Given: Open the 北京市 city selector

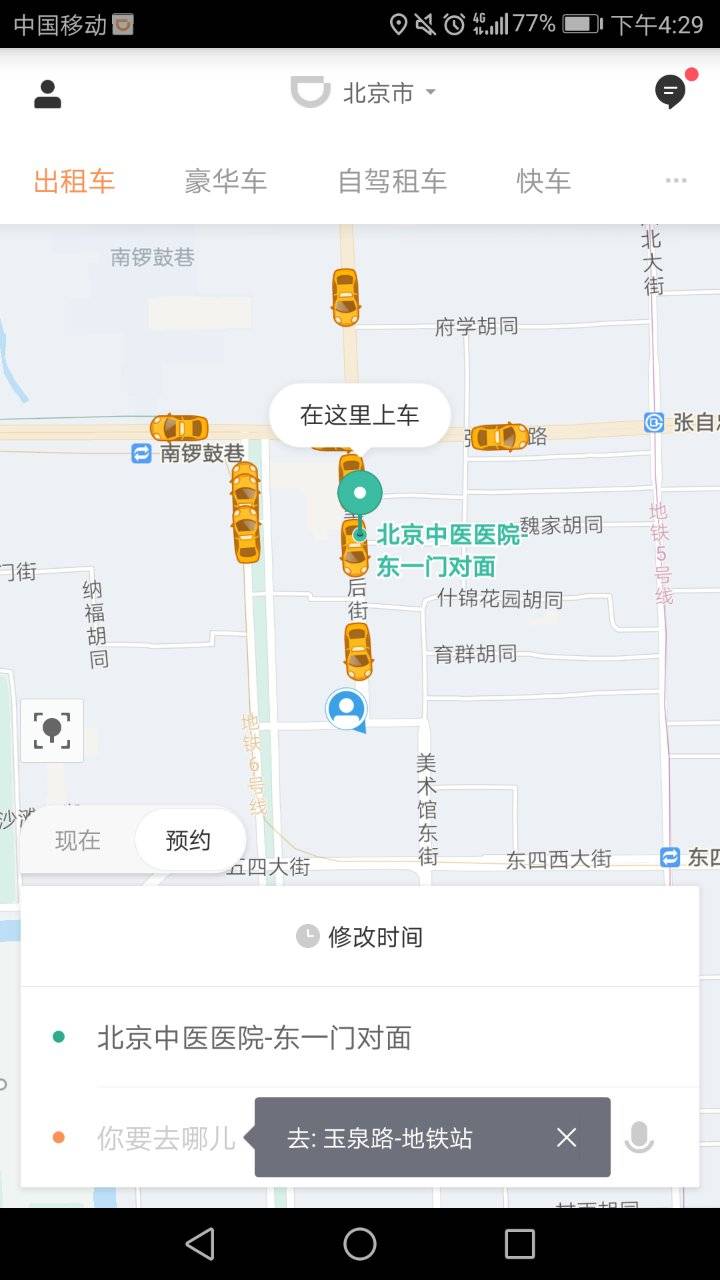Looking at the screenshot, I should click(x=377, y=93).
